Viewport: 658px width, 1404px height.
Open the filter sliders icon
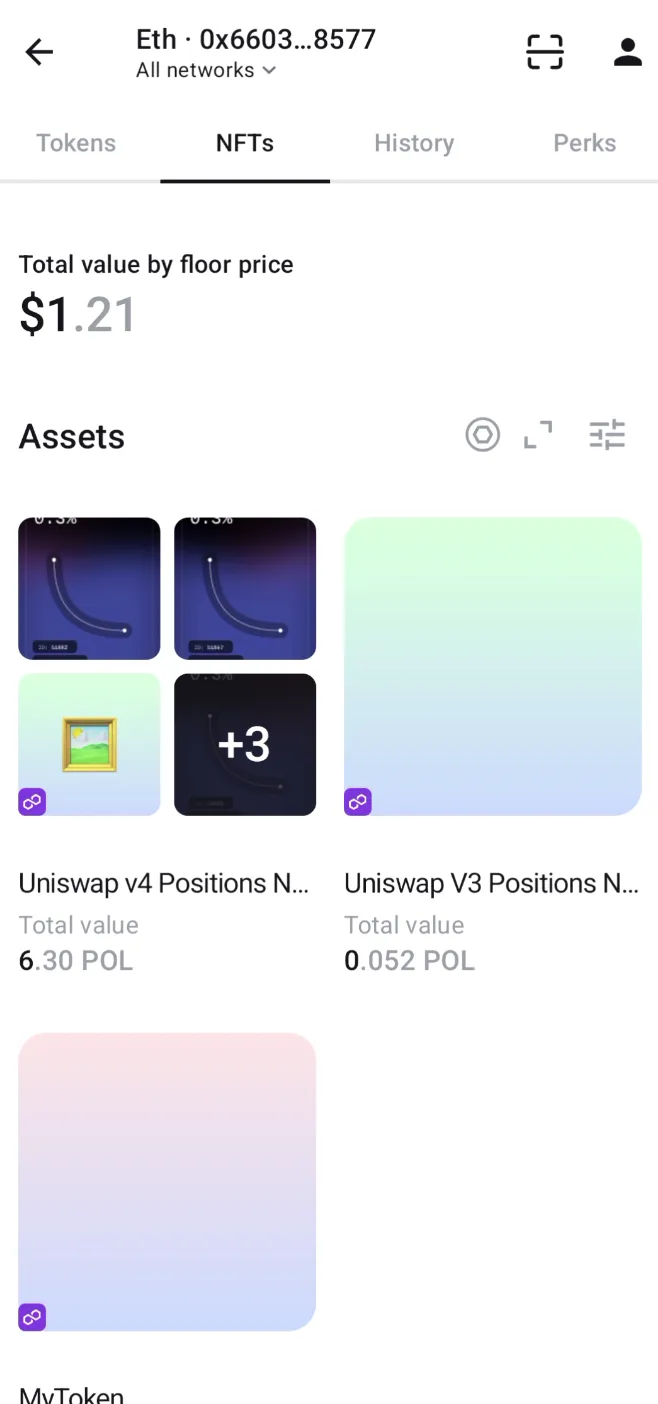point(607,435)
